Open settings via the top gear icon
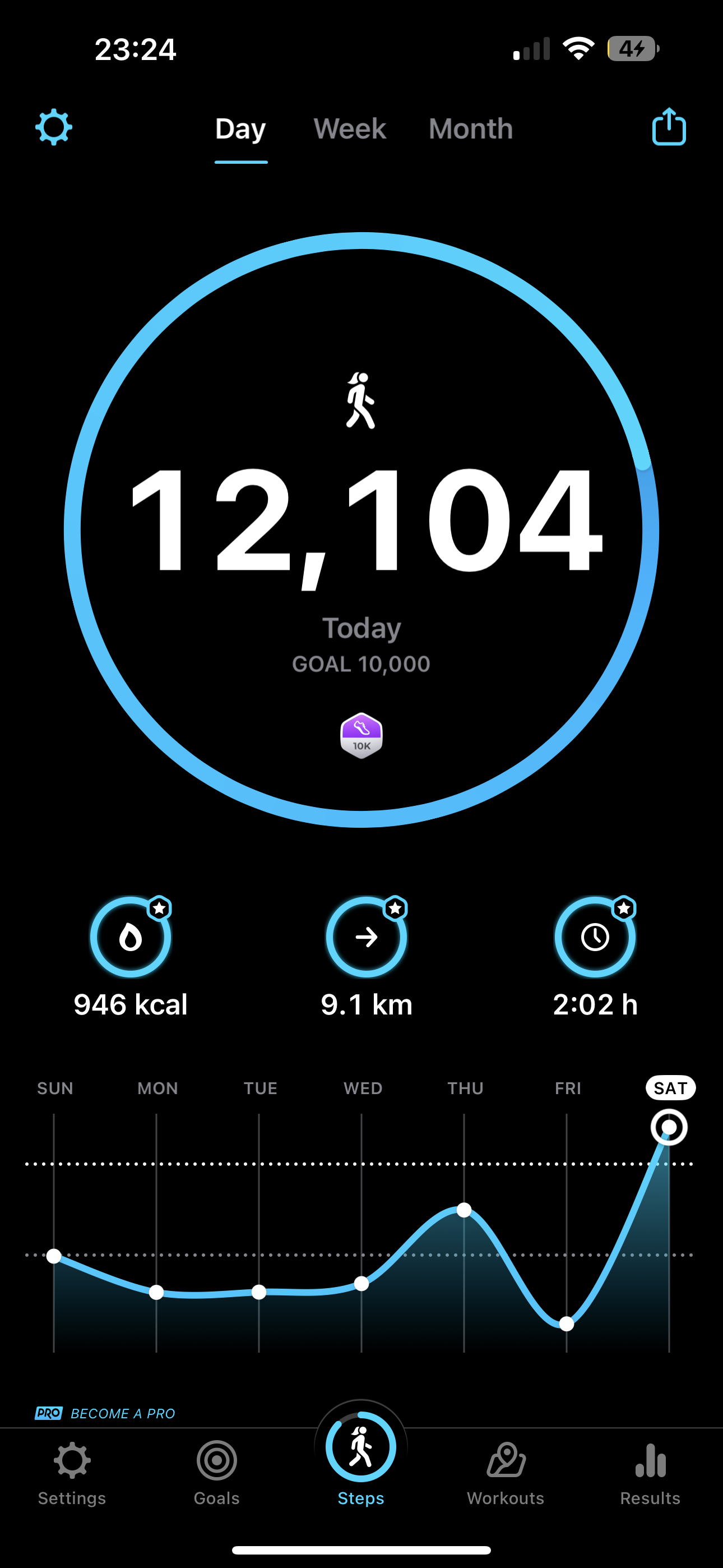The height and width of the screenshot is (1568, 723). [54, 127]
